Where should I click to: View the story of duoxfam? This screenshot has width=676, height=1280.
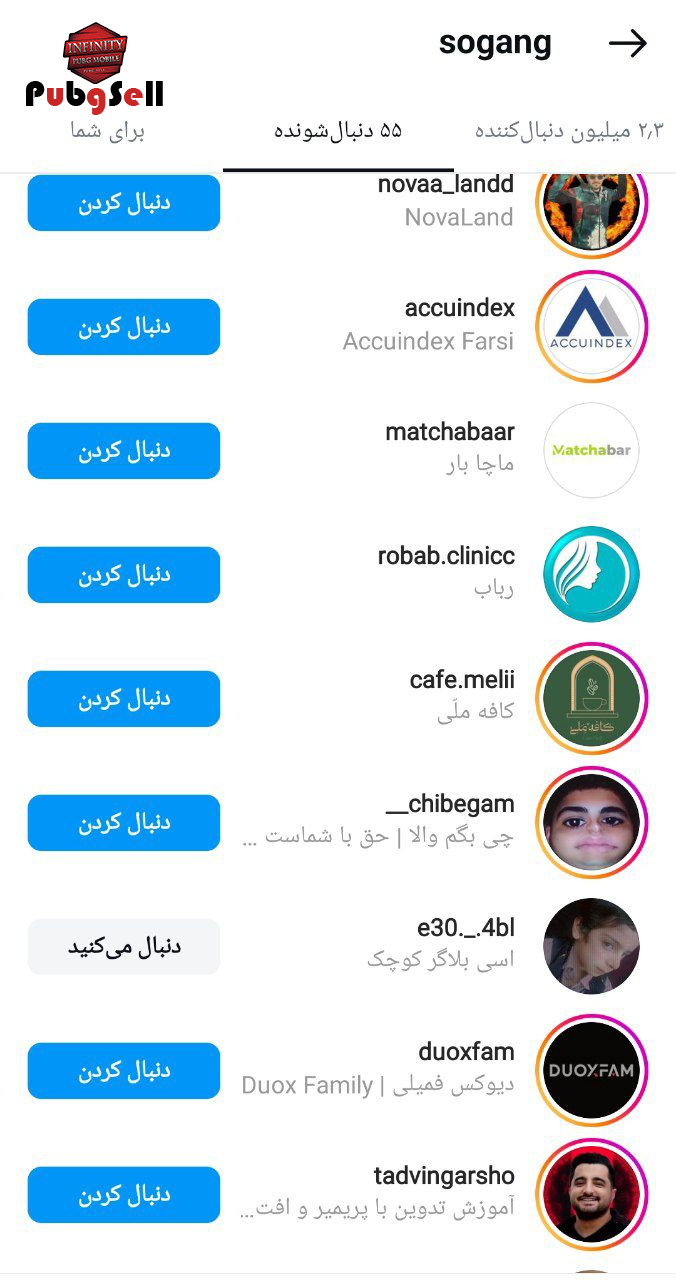[x=592, y=1071]
